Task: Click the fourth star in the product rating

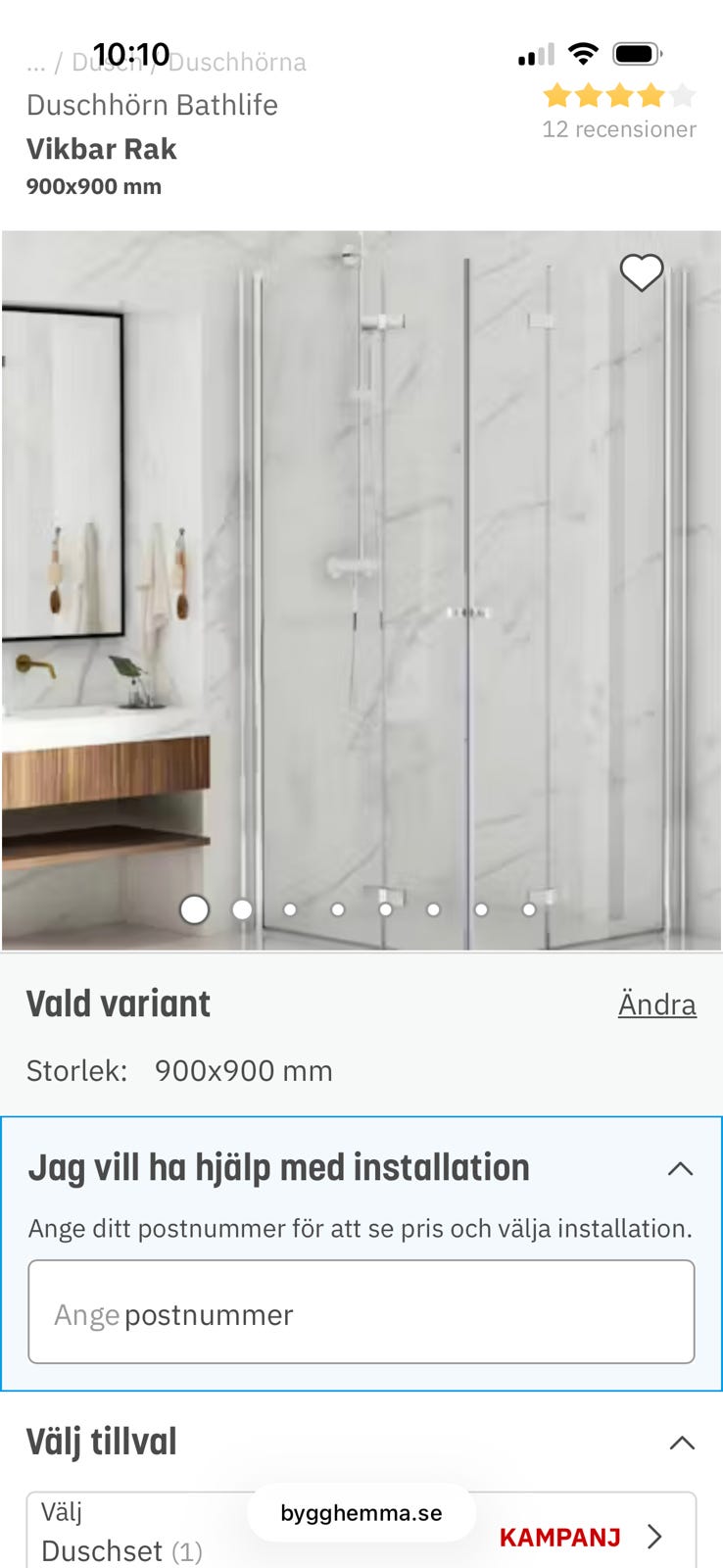Action: (649, 95)
